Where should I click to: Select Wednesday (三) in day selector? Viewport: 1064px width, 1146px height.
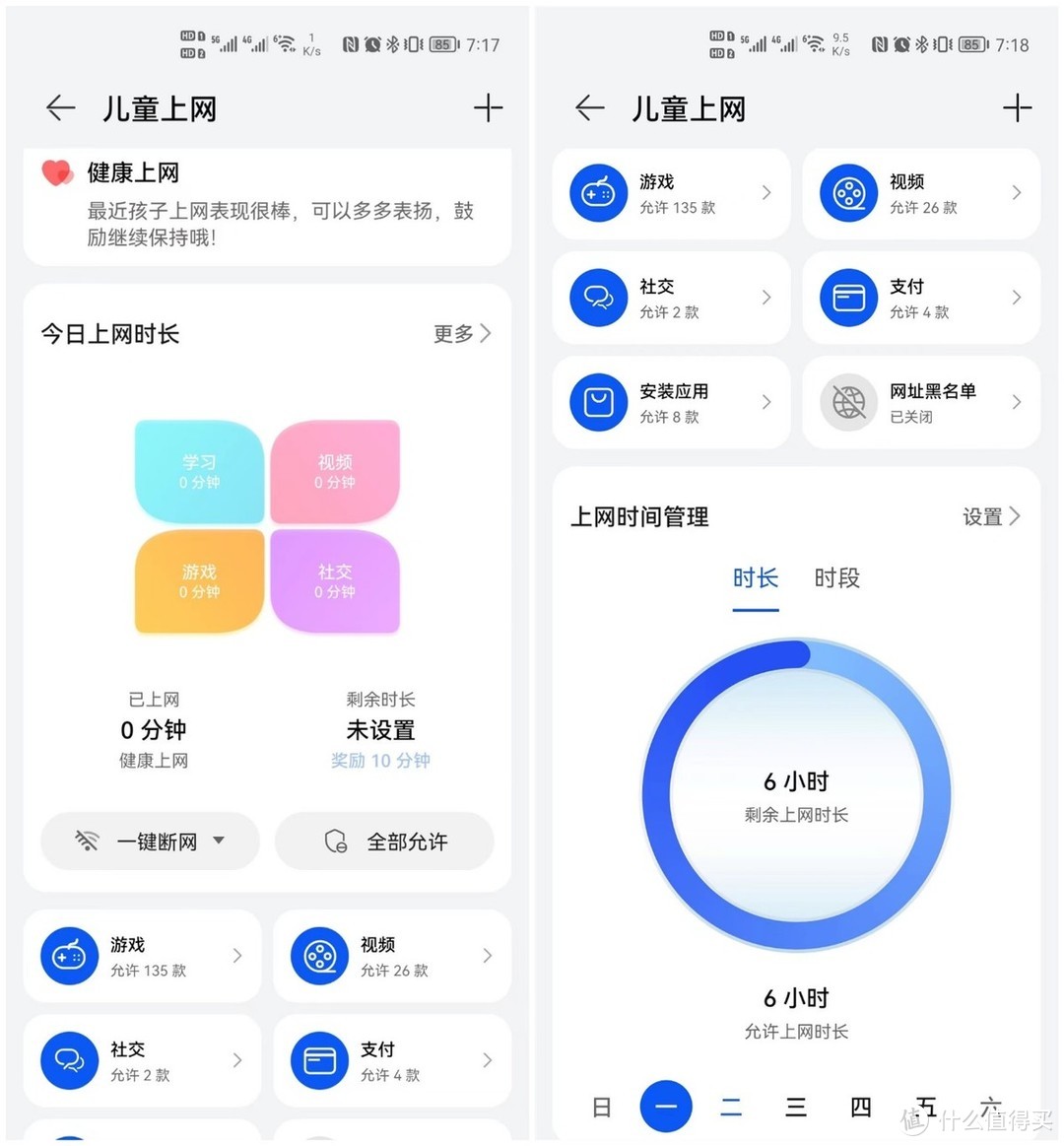[796, 1107]
